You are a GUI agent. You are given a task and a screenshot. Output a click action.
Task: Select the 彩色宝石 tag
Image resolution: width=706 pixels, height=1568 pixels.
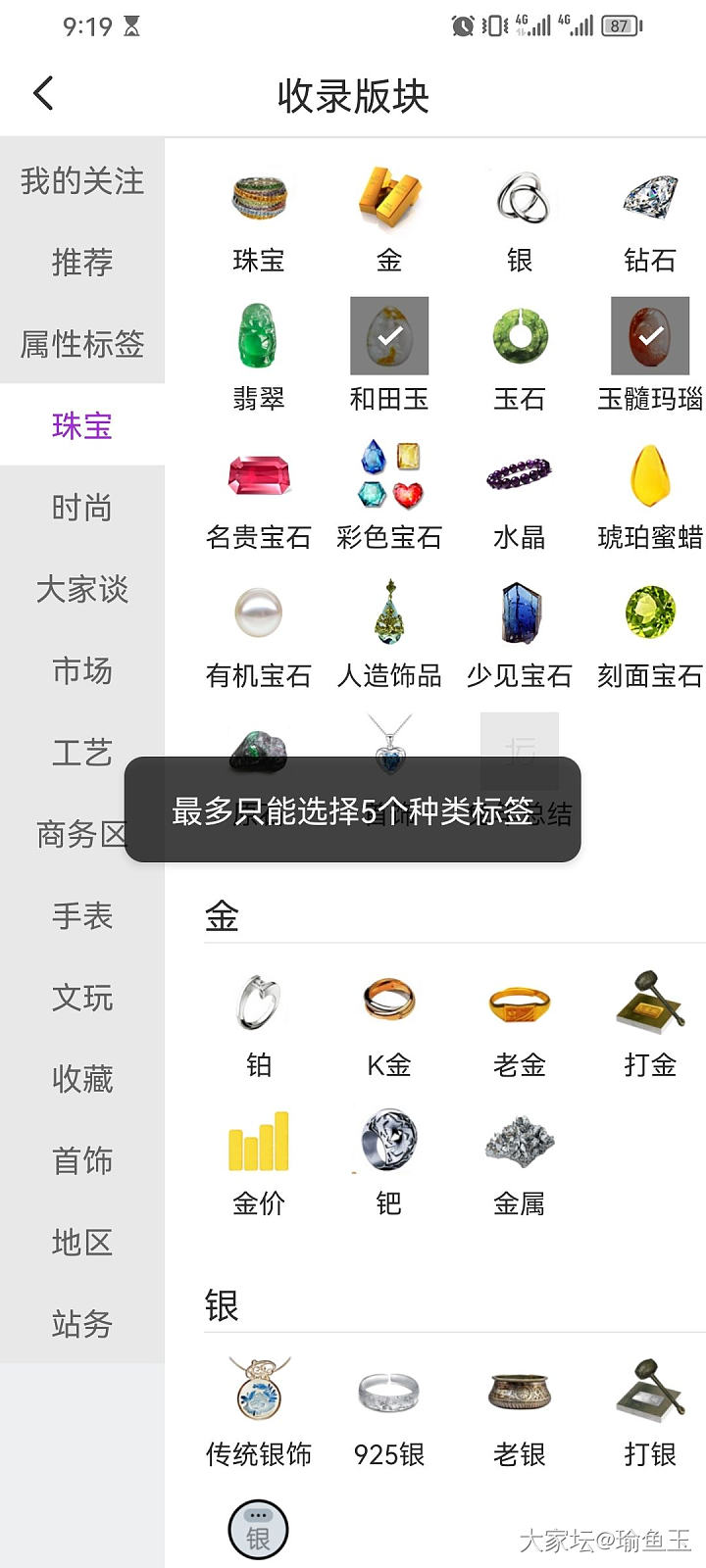[x=389, y=476]
